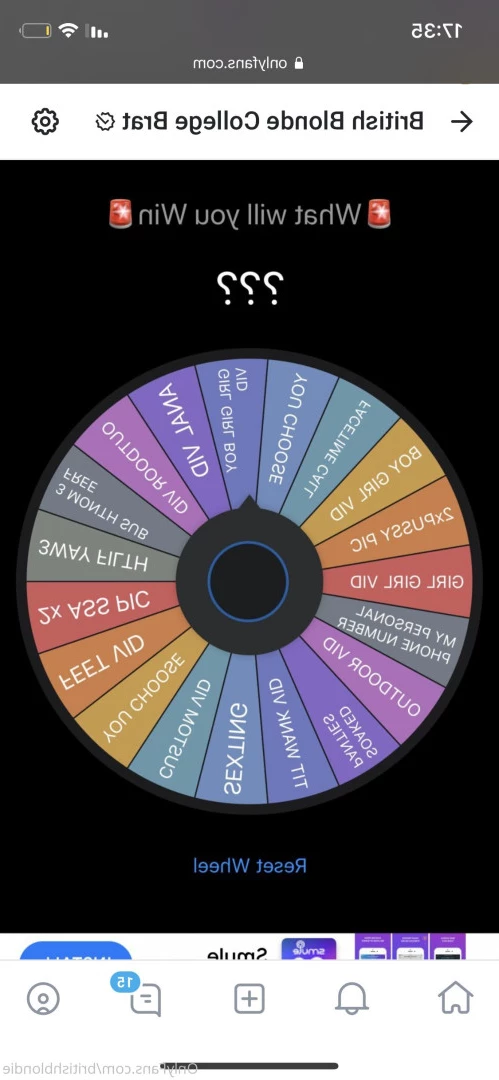Create a new post with plus icon
This screenshot has height=1080, width=499.
click(x=250, y=998)
